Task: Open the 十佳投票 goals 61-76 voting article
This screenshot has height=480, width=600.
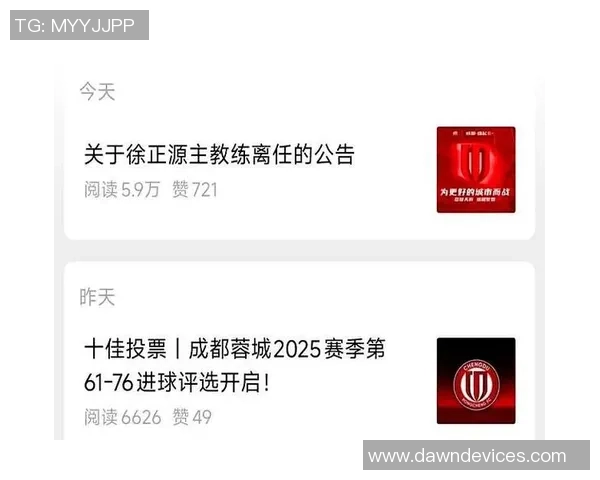Action: pos(234,365)
